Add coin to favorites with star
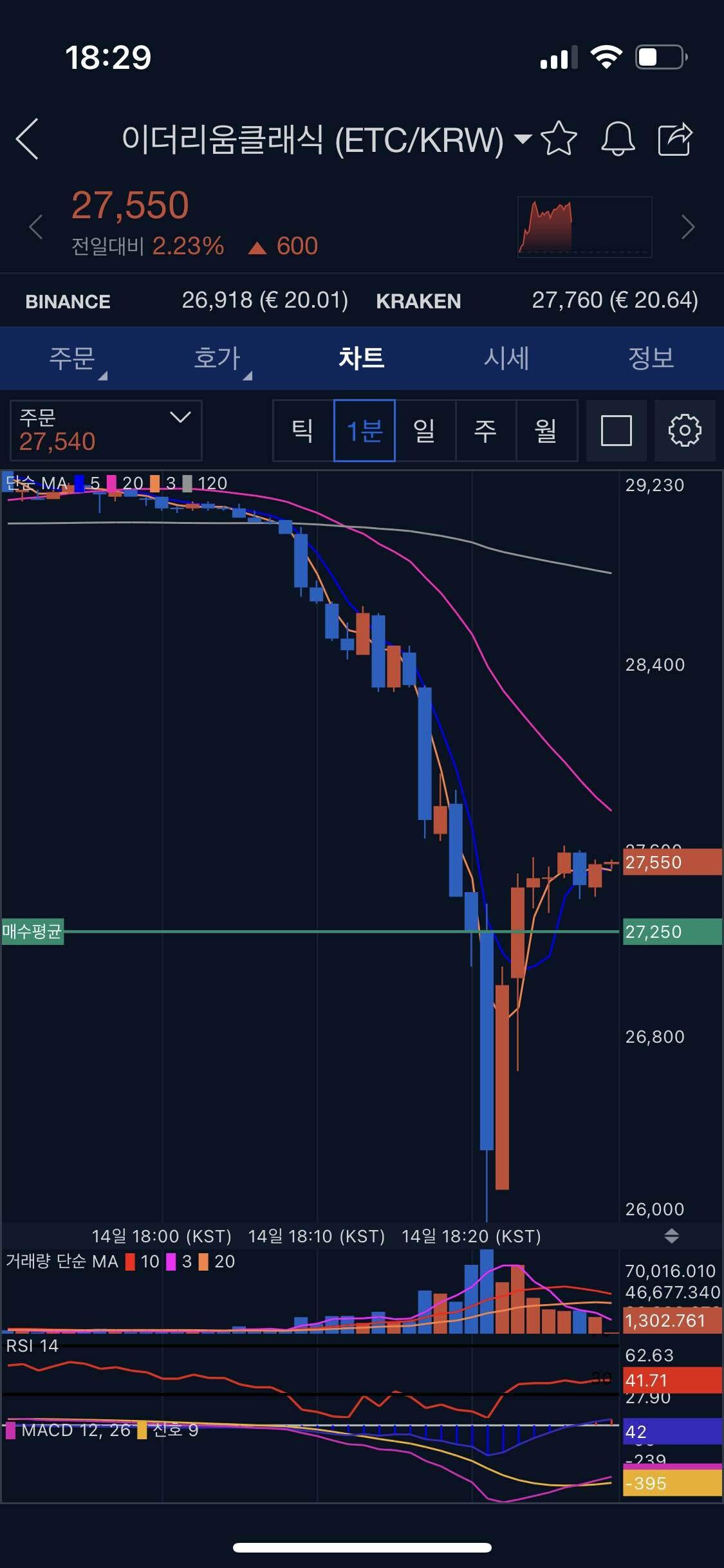The height and width of the screenshot is (1568, 724). (x=558, y=138)
